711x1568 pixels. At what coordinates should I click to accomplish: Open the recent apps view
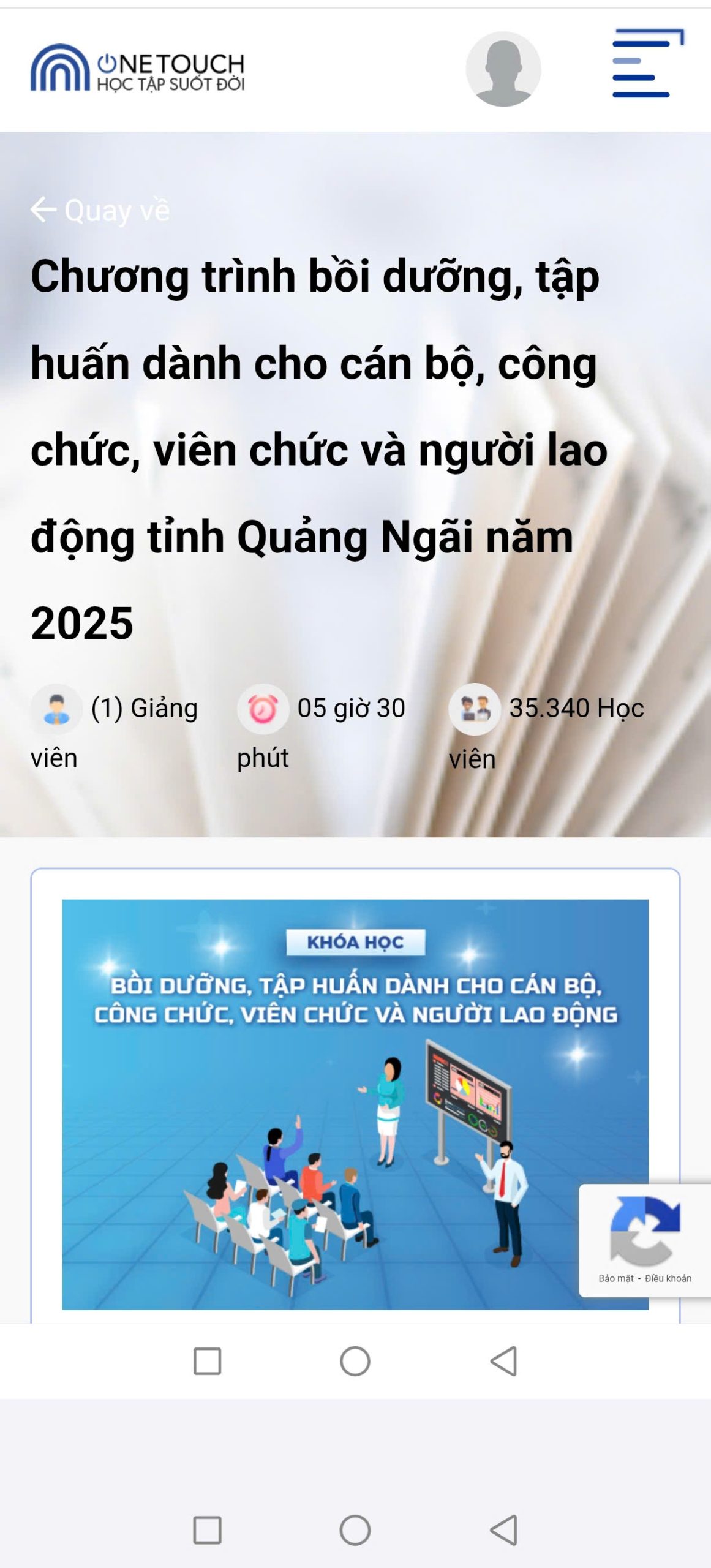click(x=207, y=1361)
